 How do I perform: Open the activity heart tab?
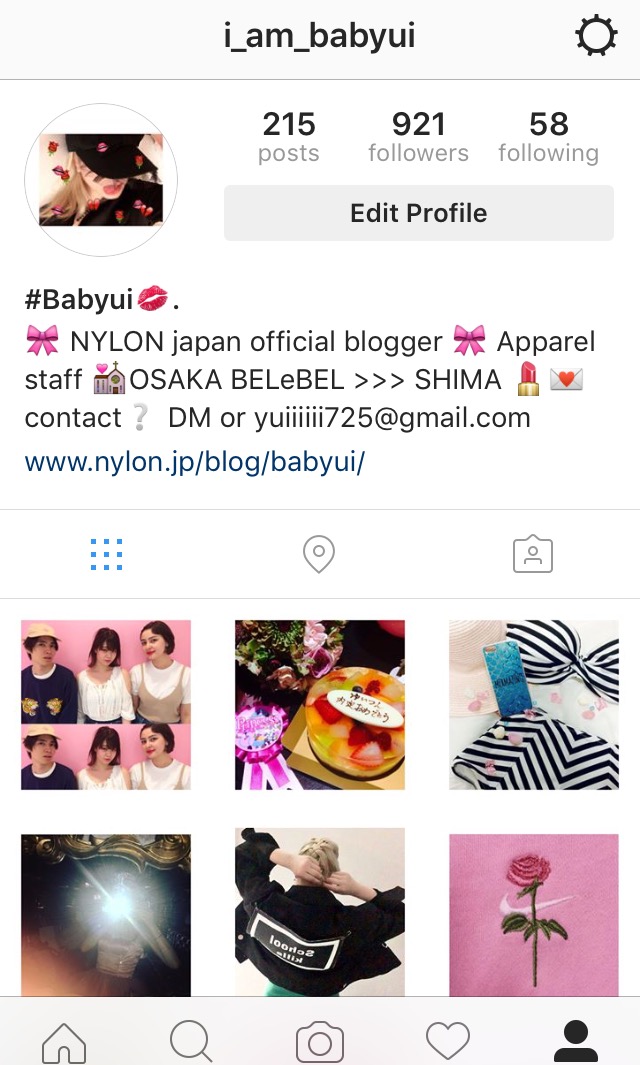(x=448, y=1041)
